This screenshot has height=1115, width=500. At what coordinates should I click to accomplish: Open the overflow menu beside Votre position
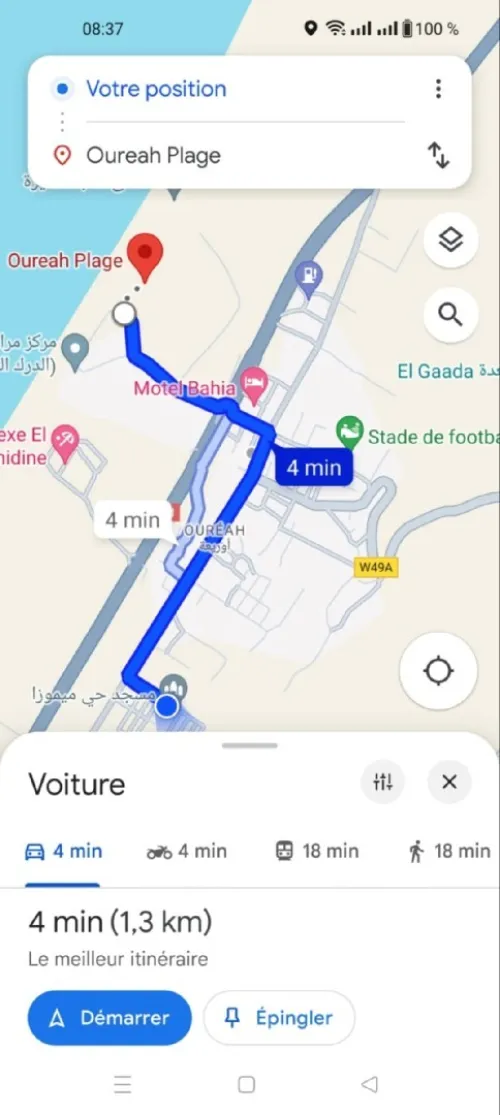pos(438,89)
